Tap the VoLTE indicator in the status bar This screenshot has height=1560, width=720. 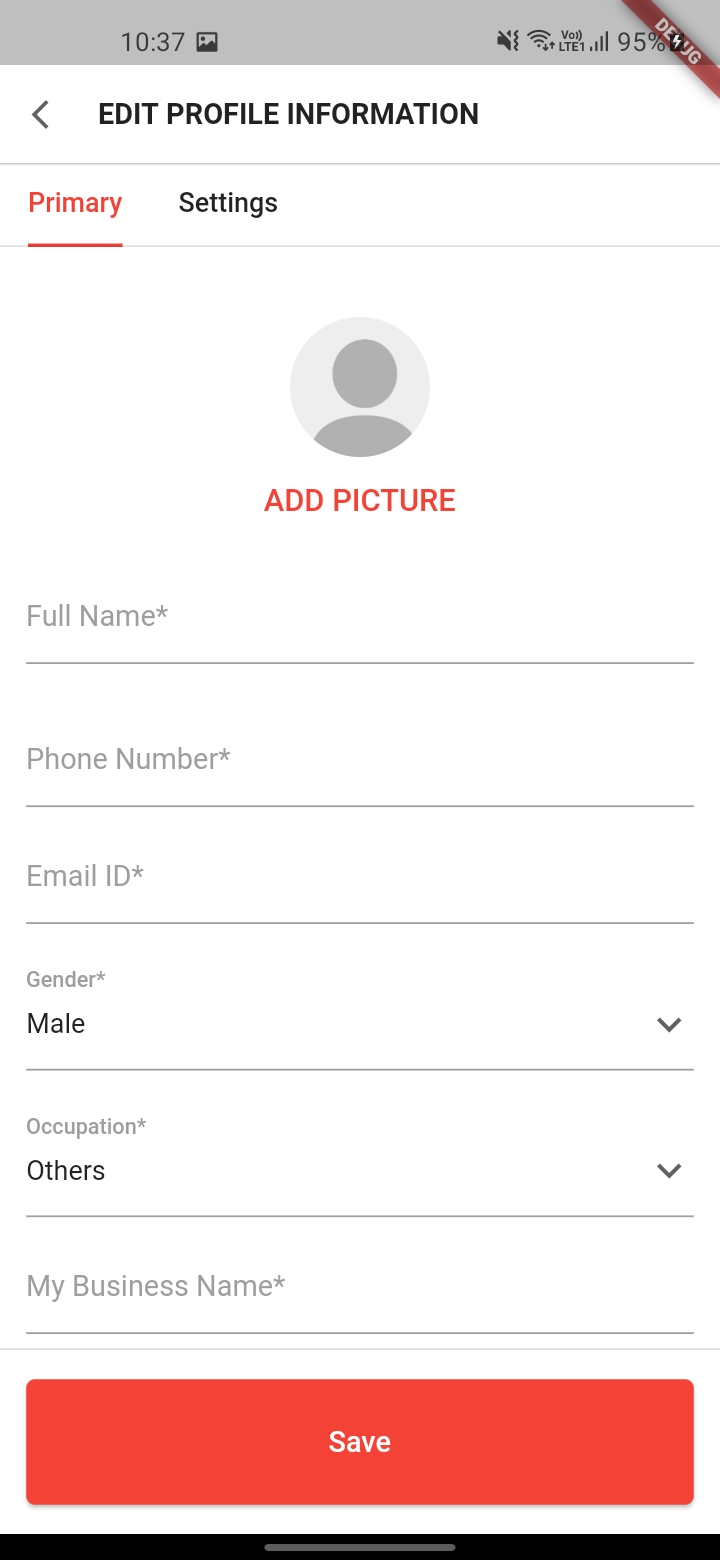570,39
